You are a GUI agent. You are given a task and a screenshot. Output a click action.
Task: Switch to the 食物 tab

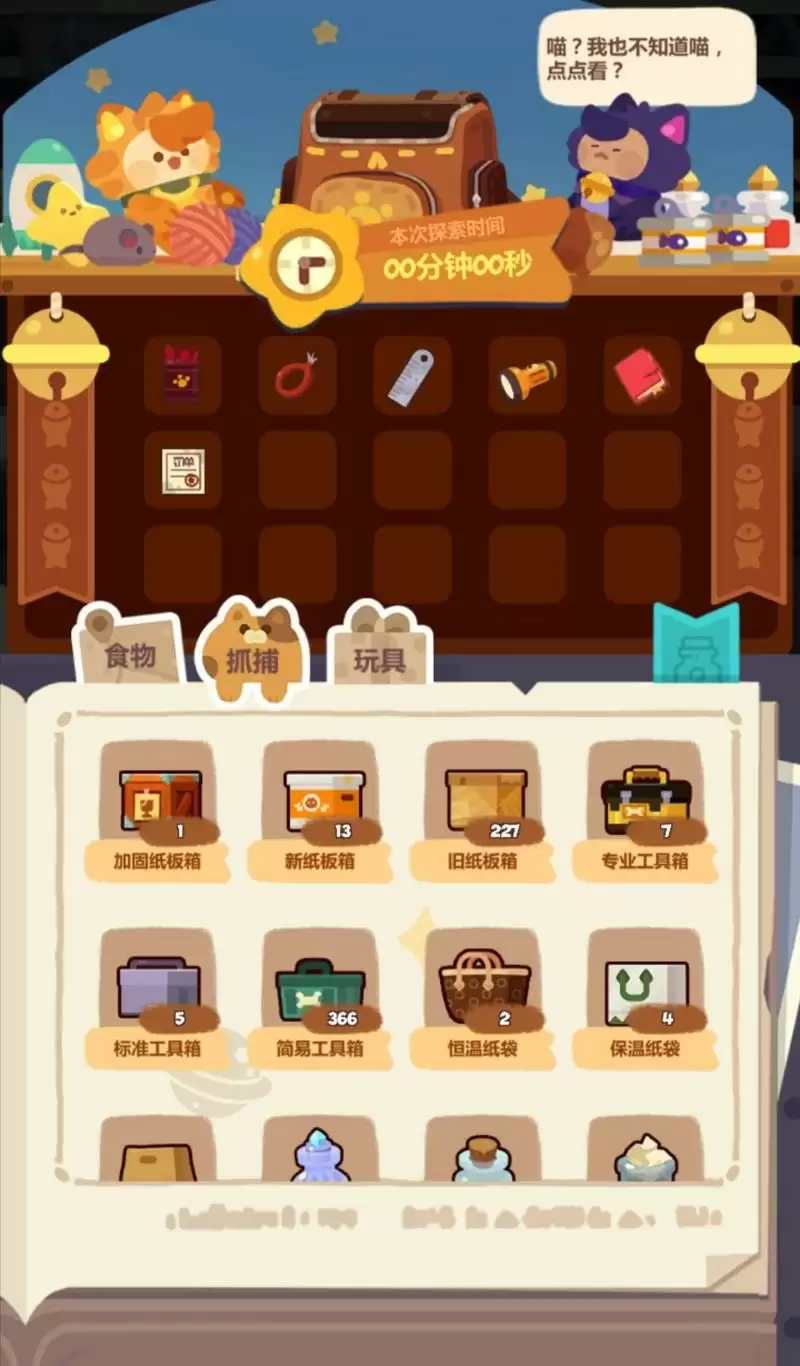tap(130, 655)
